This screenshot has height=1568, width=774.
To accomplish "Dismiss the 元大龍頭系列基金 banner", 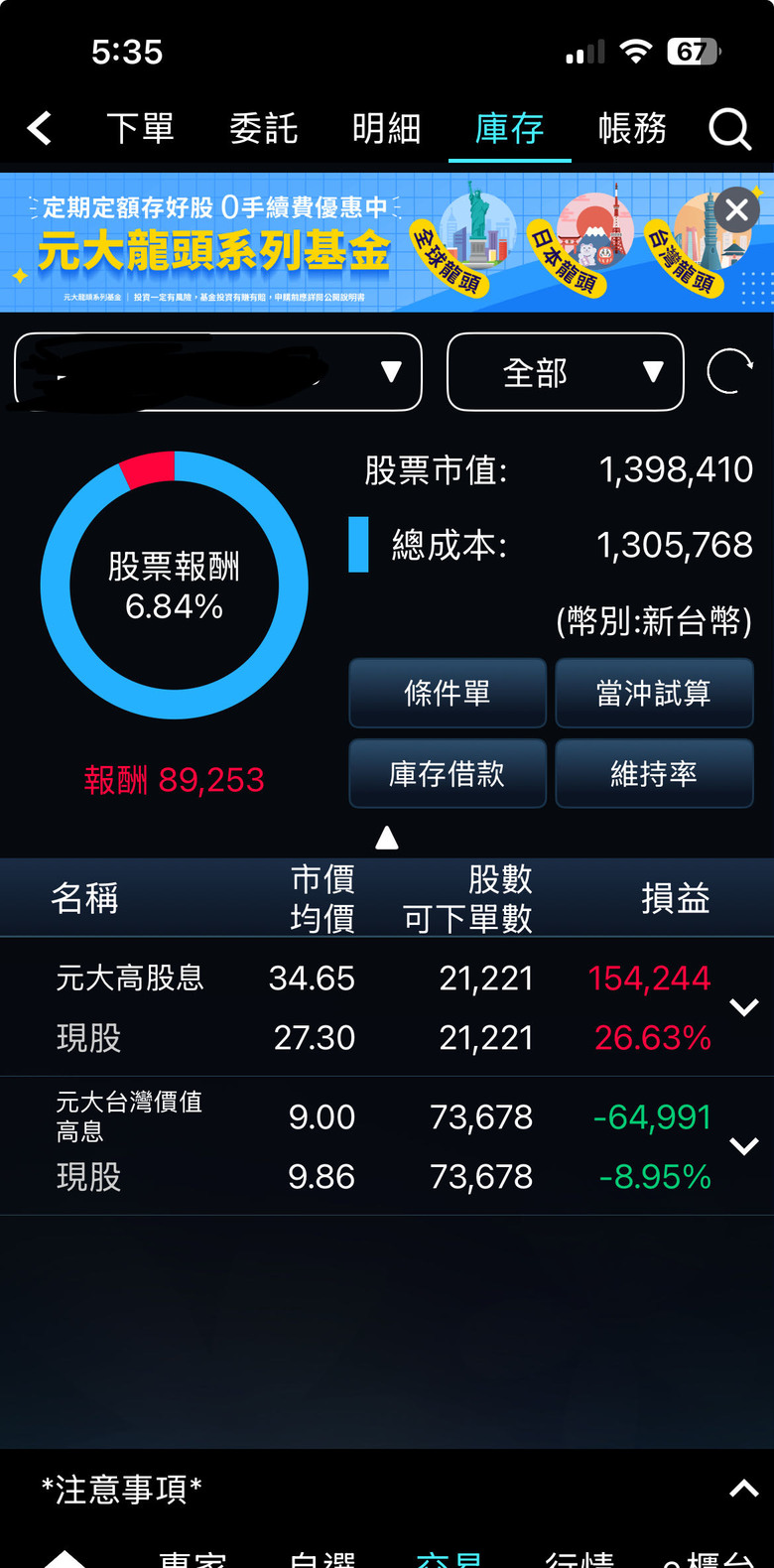I will tap(736, 209).
